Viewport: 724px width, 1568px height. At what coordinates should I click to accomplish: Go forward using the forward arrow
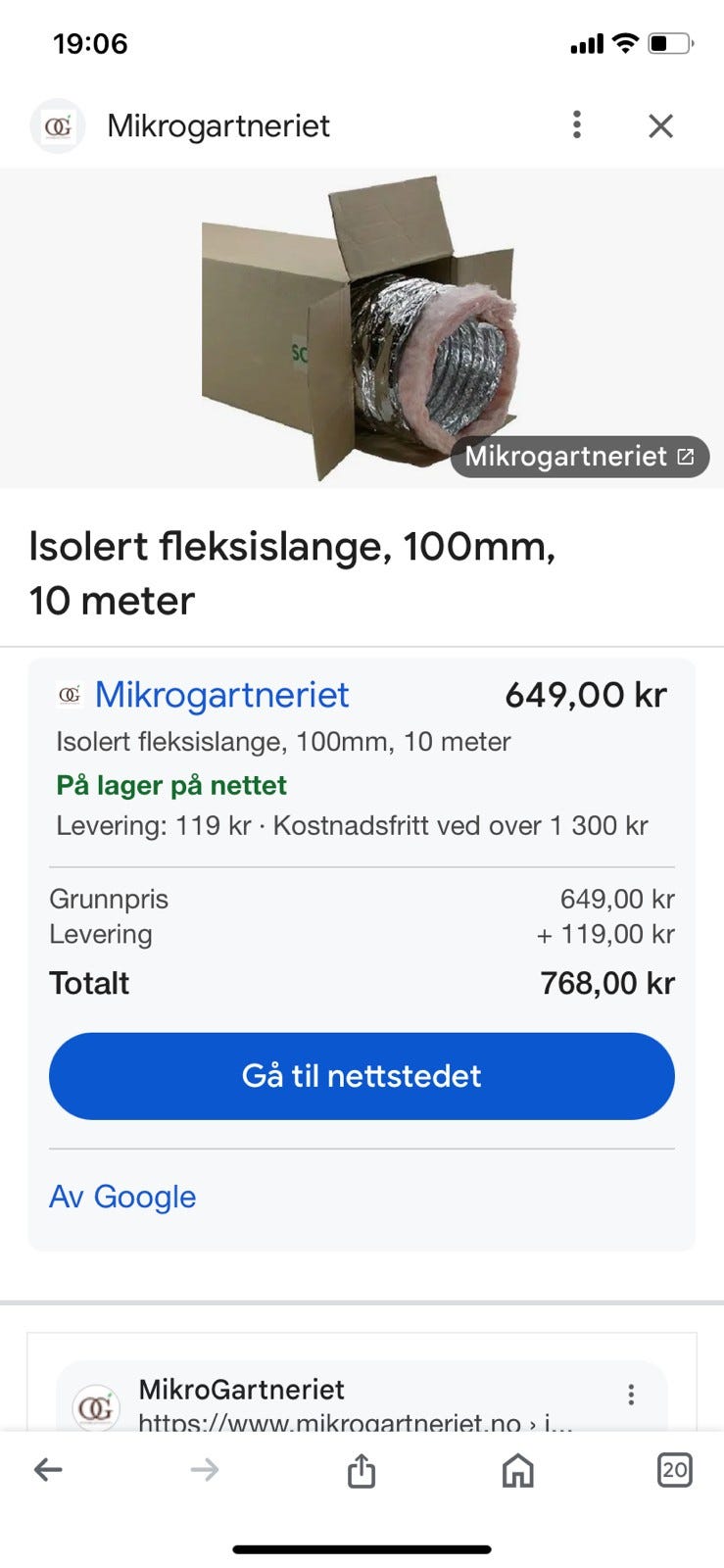(x=205, y=1469)
